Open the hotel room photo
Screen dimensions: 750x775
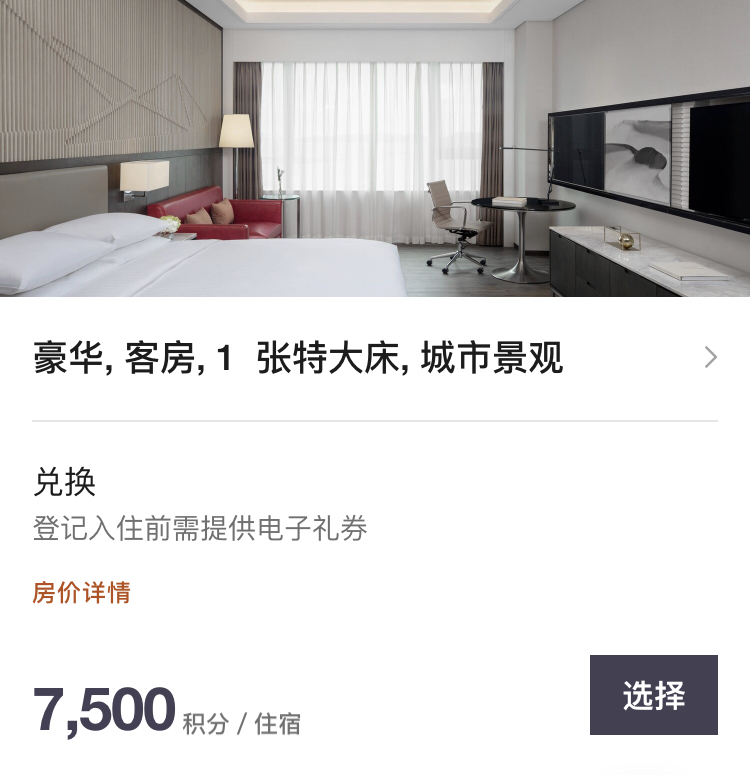375,148
